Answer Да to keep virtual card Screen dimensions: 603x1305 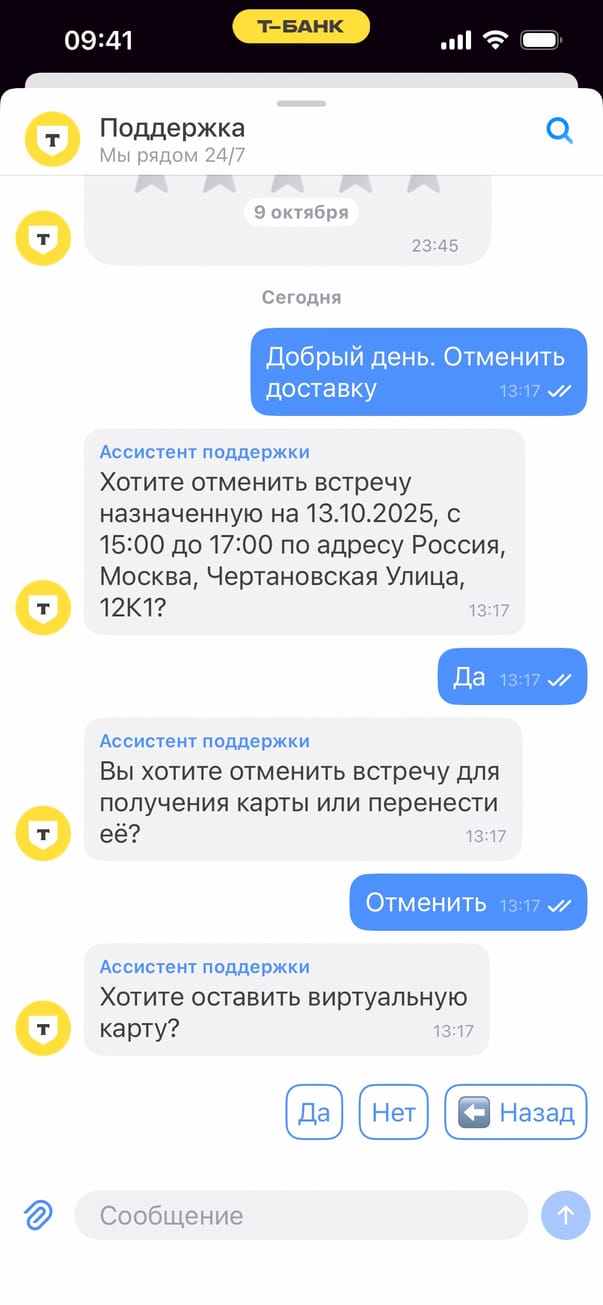point(314,1112)
